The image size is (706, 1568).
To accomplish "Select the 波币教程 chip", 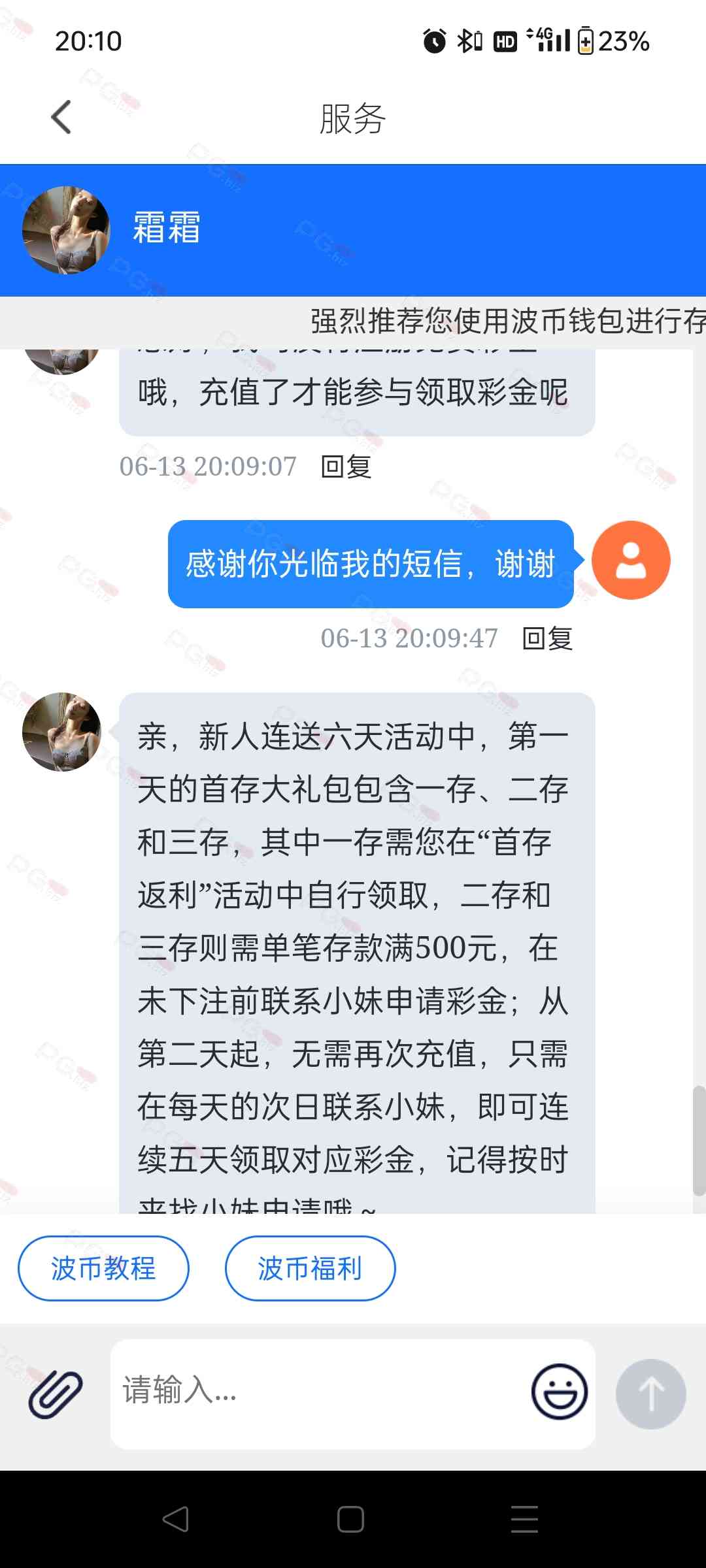I will (x=103, y=1268).
